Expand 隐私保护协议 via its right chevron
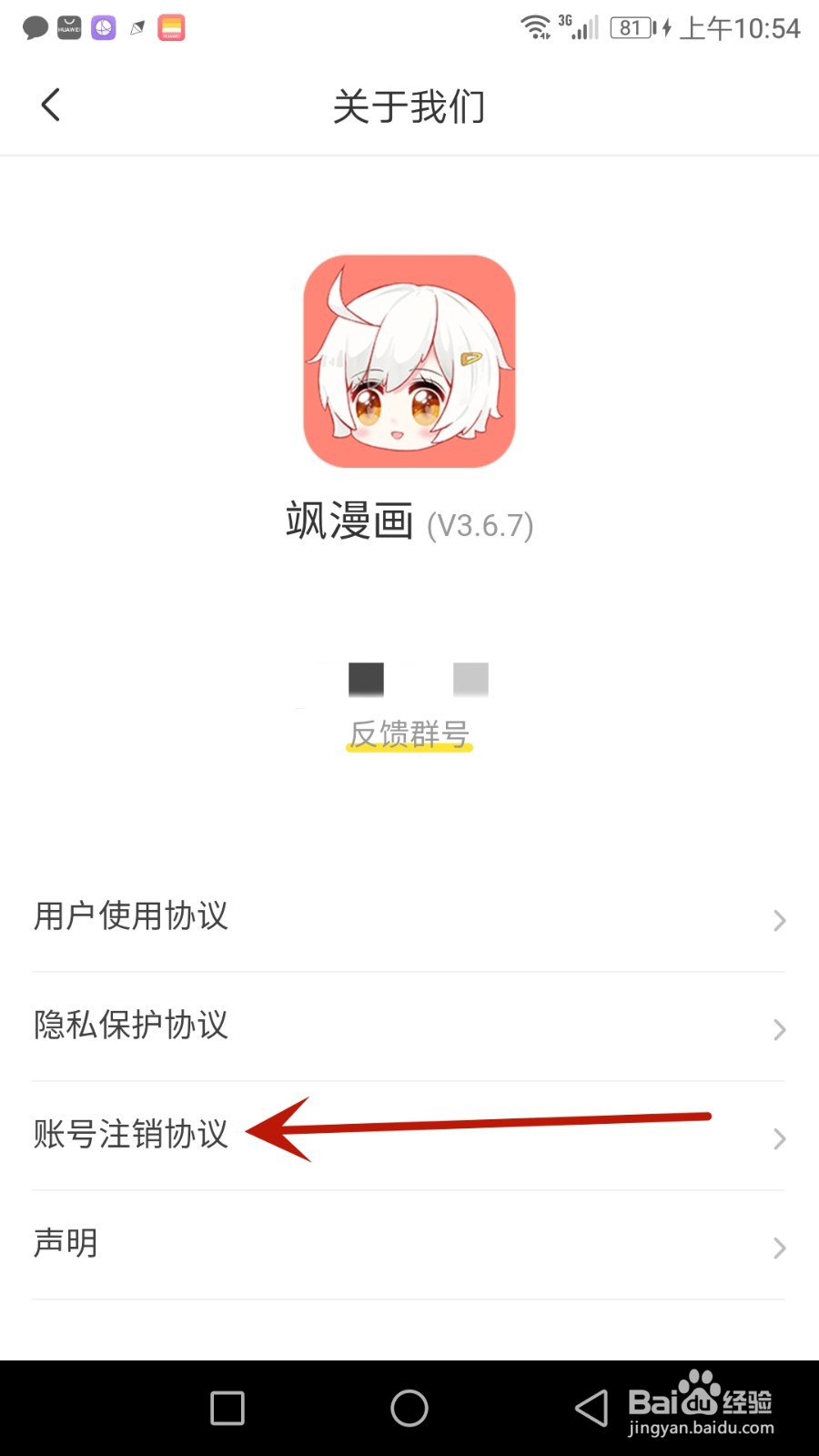The height and width of the screenshot is (1456, 819). [778, 1029]
